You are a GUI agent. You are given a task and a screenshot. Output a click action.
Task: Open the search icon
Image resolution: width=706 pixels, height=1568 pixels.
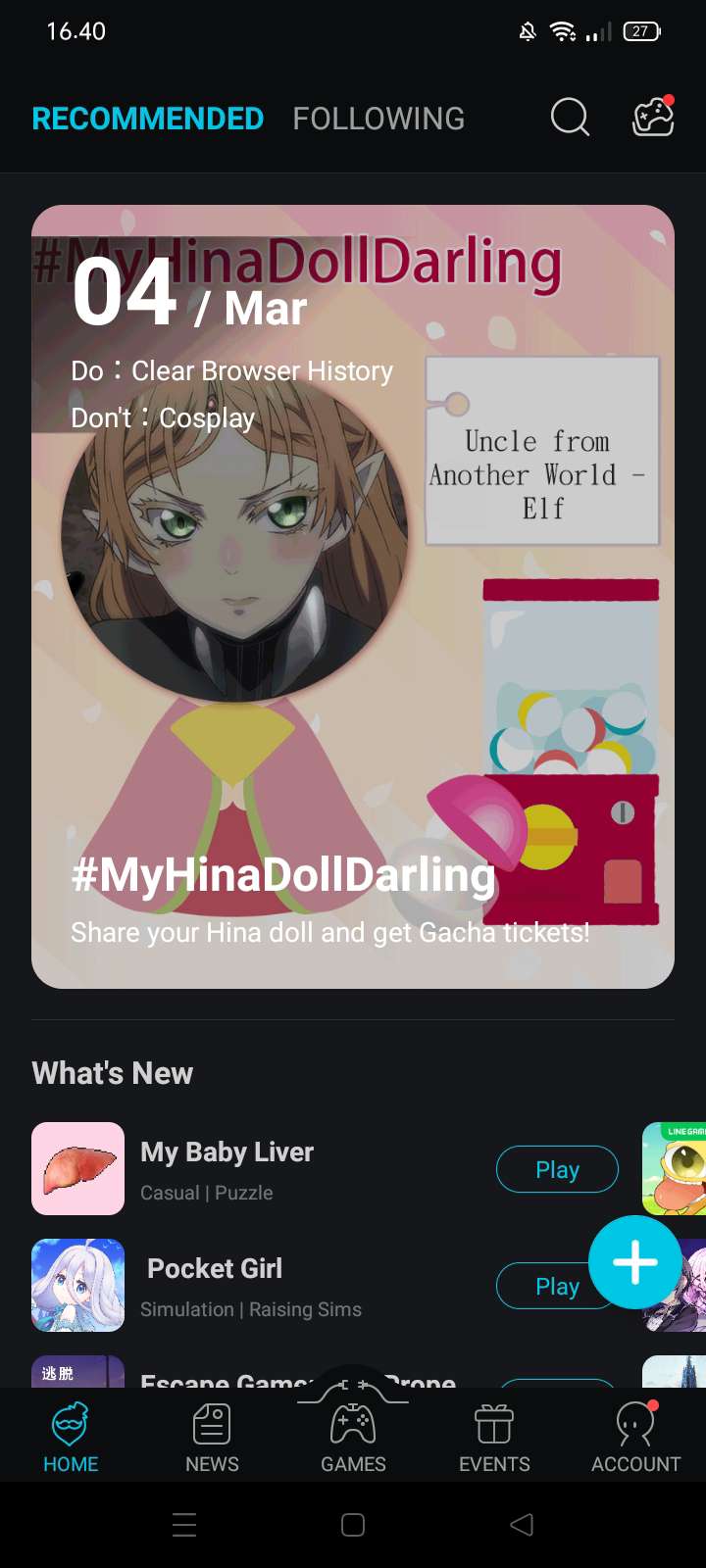[x=570, y=119]
